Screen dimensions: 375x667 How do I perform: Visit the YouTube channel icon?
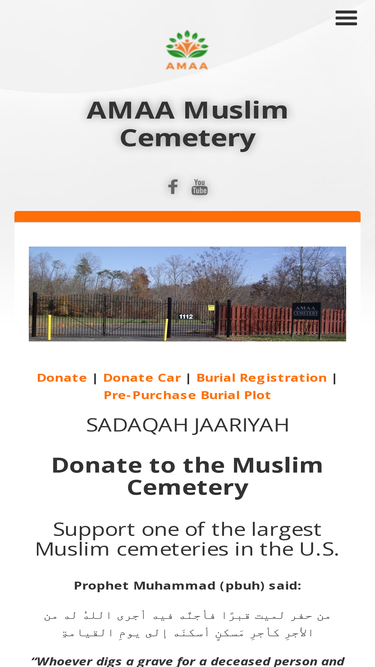click(199, 187)
